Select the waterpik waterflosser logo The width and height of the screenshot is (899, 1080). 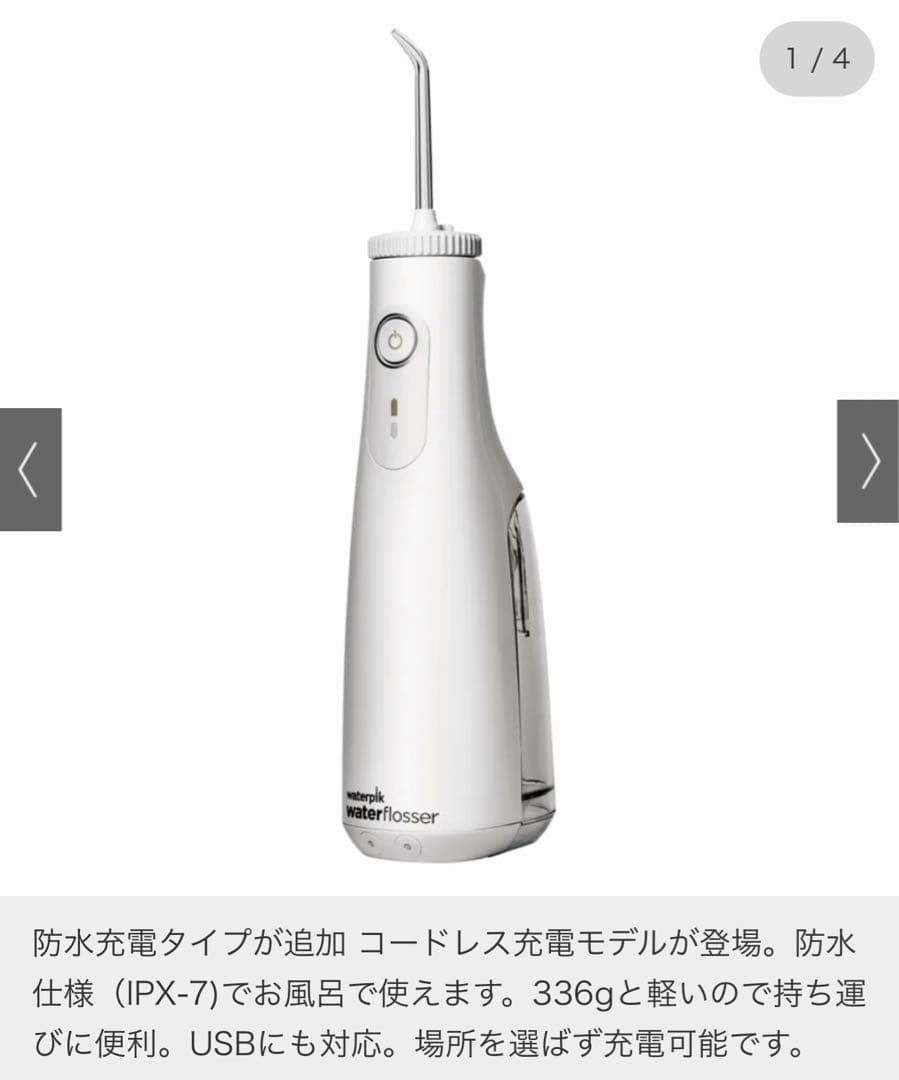[x=389, y=804]
